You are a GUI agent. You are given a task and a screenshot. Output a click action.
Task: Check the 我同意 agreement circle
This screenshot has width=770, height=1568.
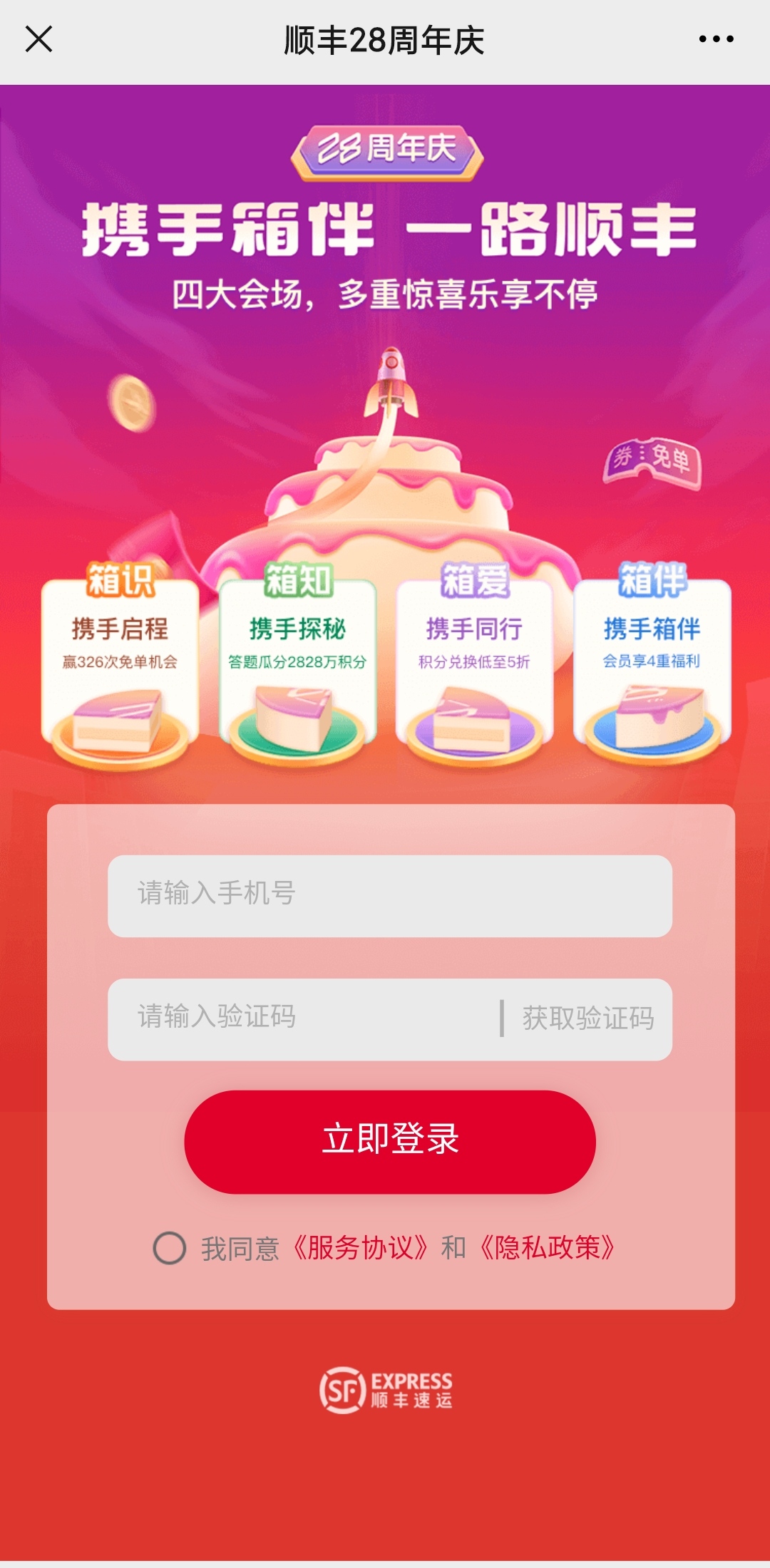170,1249
